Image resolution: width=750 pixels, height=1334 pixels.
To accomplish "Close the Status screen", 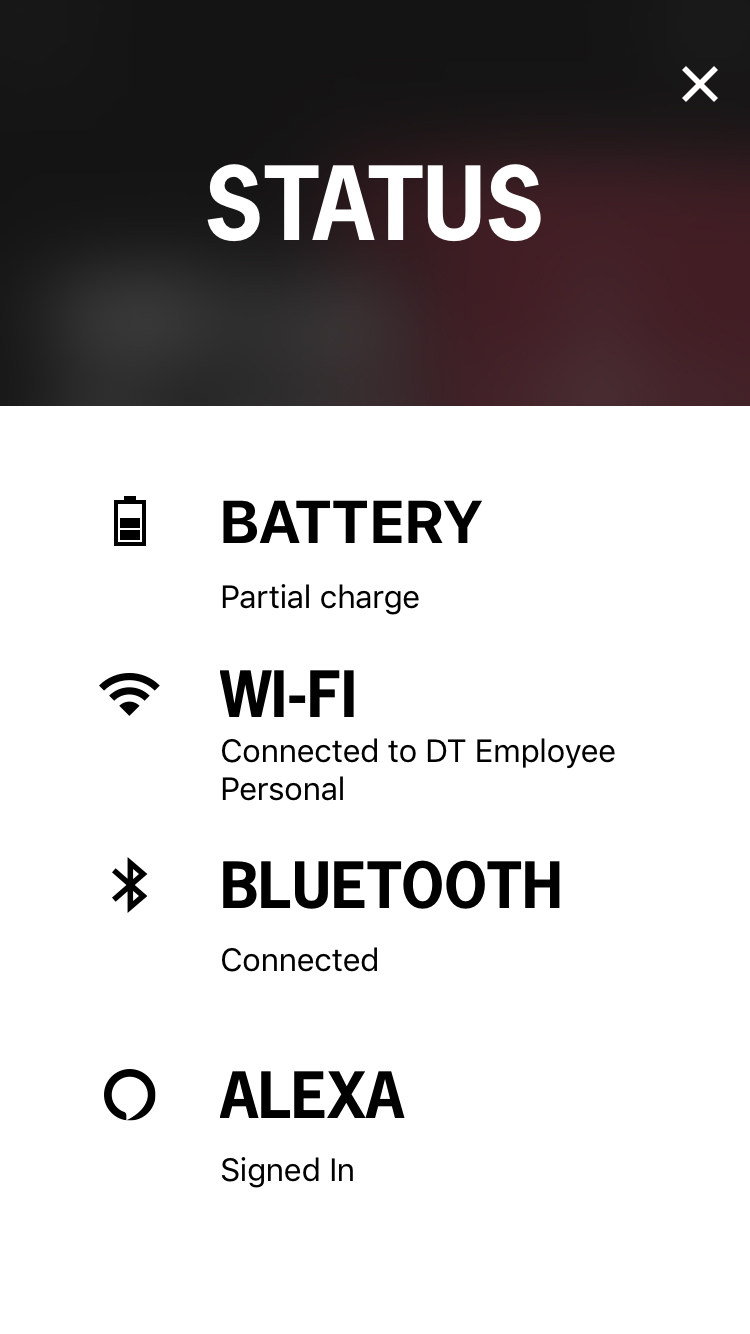I will (700, 85).
